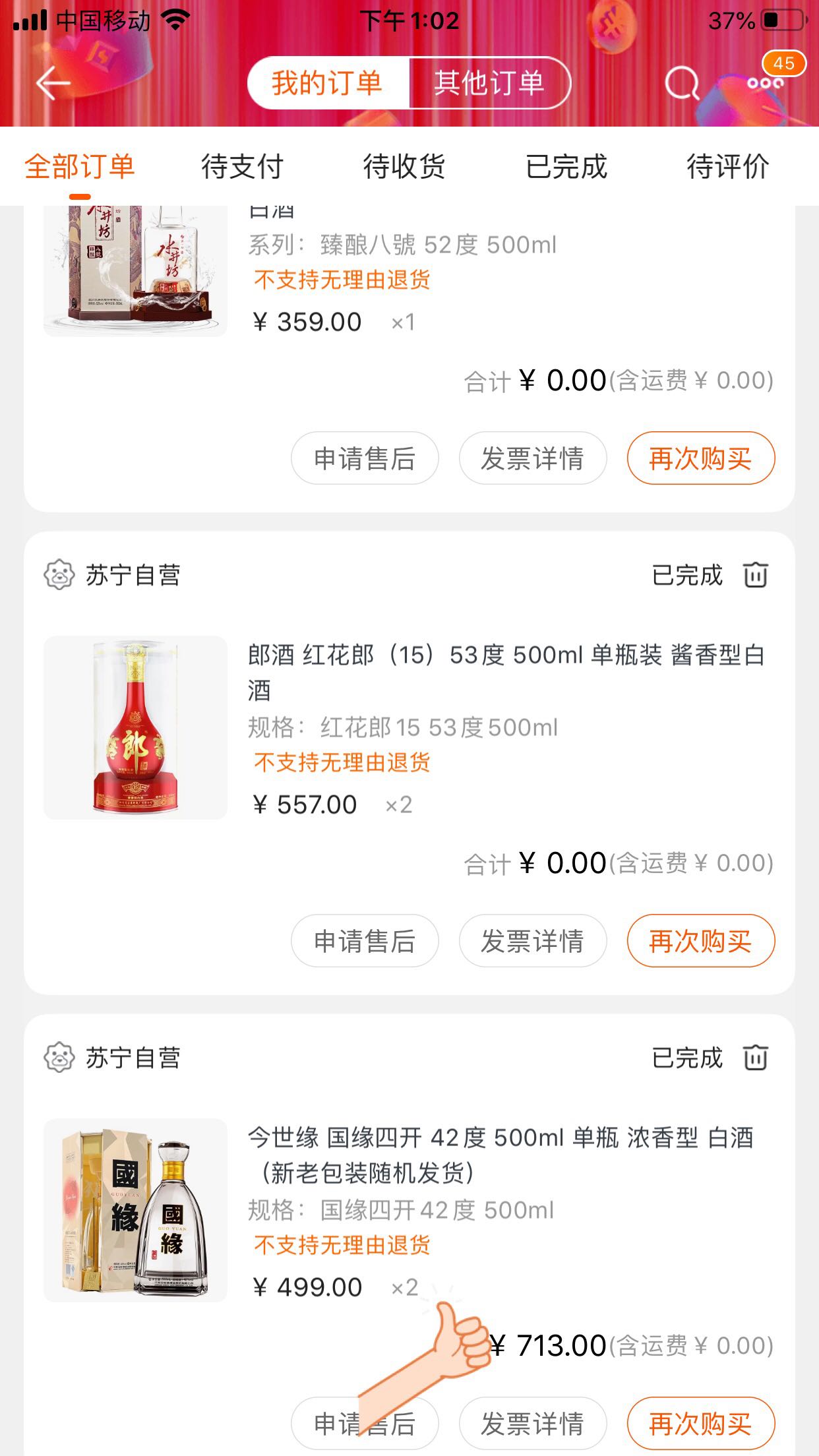Switch to 其他订单 segment
Screen dimensions: 819x1456
point(489,83)
